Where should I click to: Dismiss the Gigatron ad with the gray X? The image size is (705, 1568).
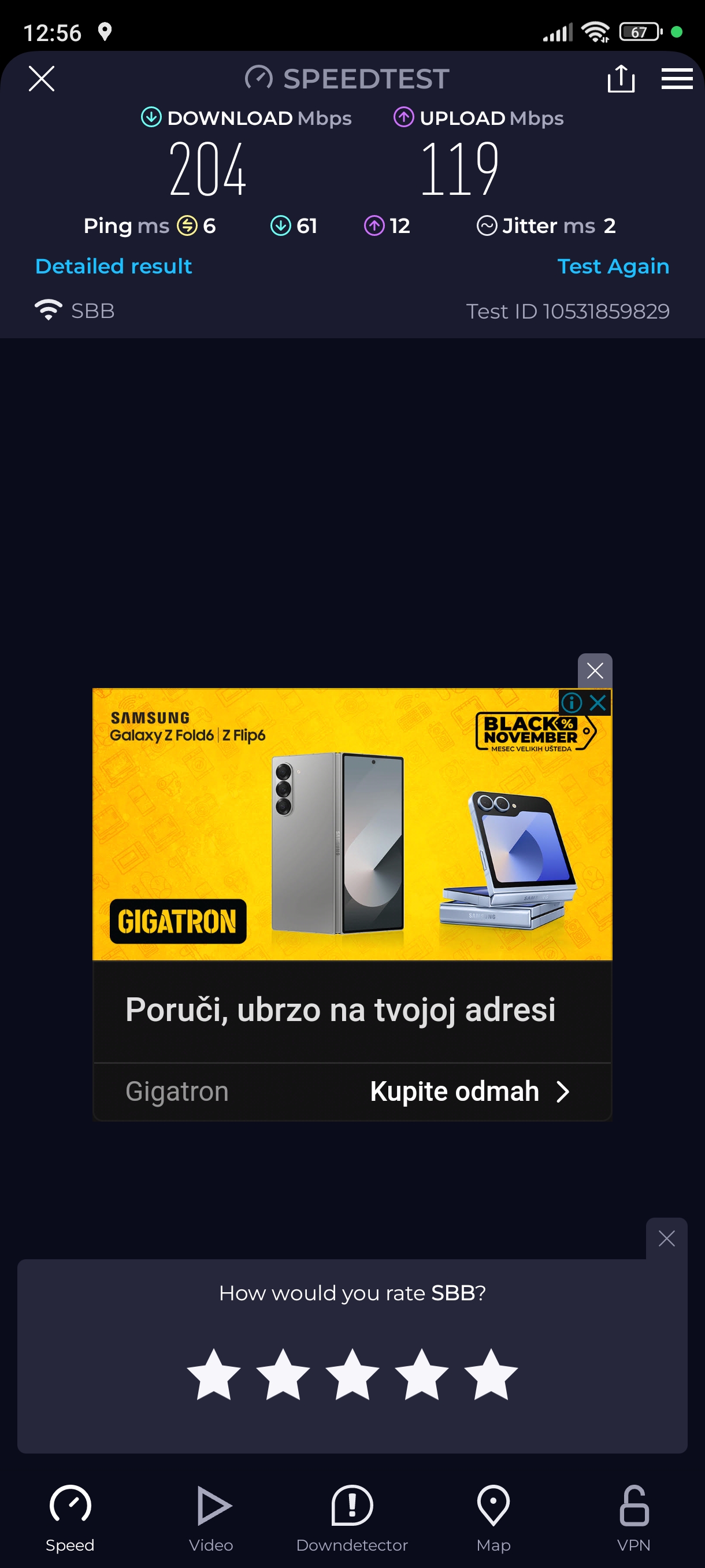tap(594, 670)
